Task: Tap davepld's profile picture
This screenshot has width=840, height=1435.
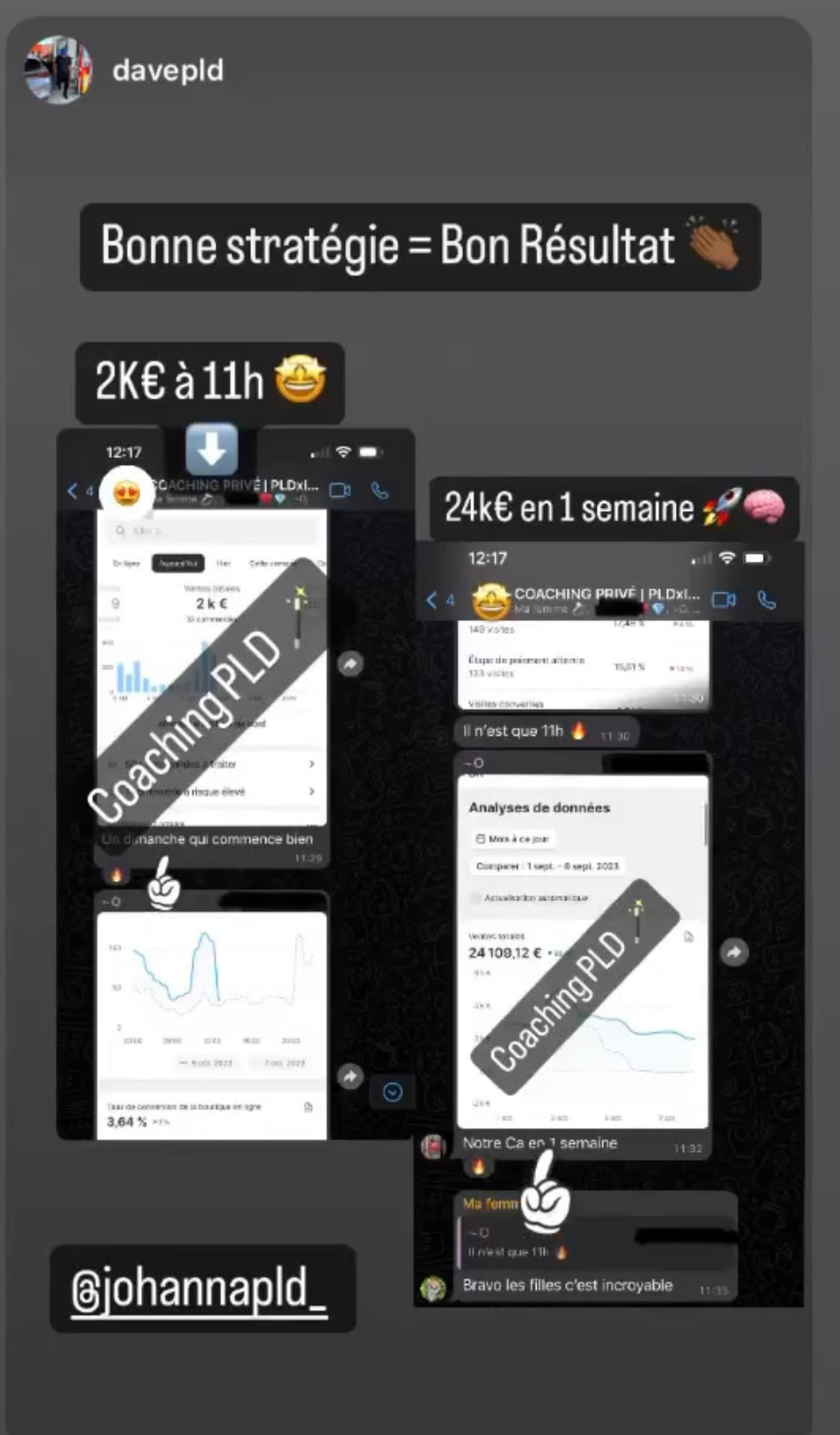Action: pos(58,70)
